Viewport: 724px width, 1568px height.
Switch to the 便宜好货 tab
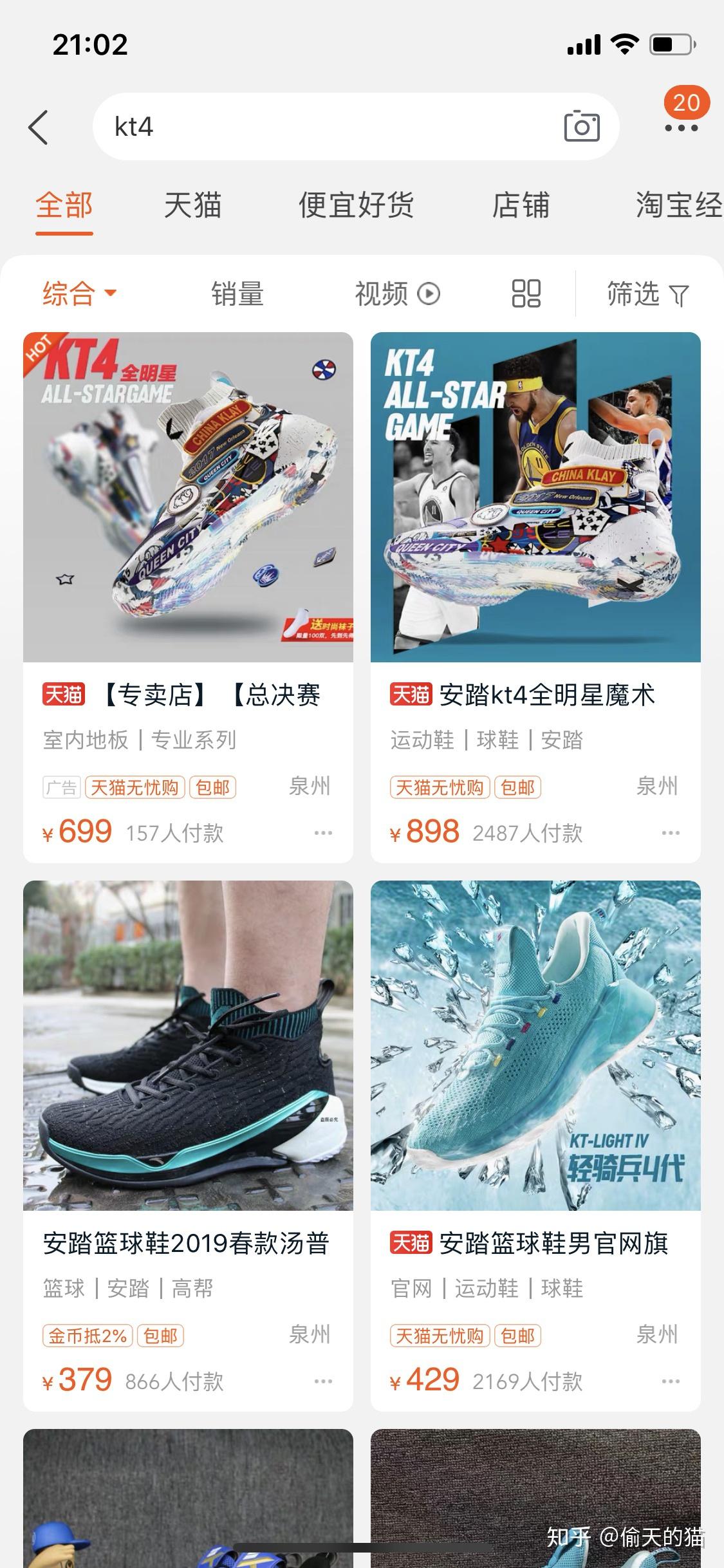point(356,206)
